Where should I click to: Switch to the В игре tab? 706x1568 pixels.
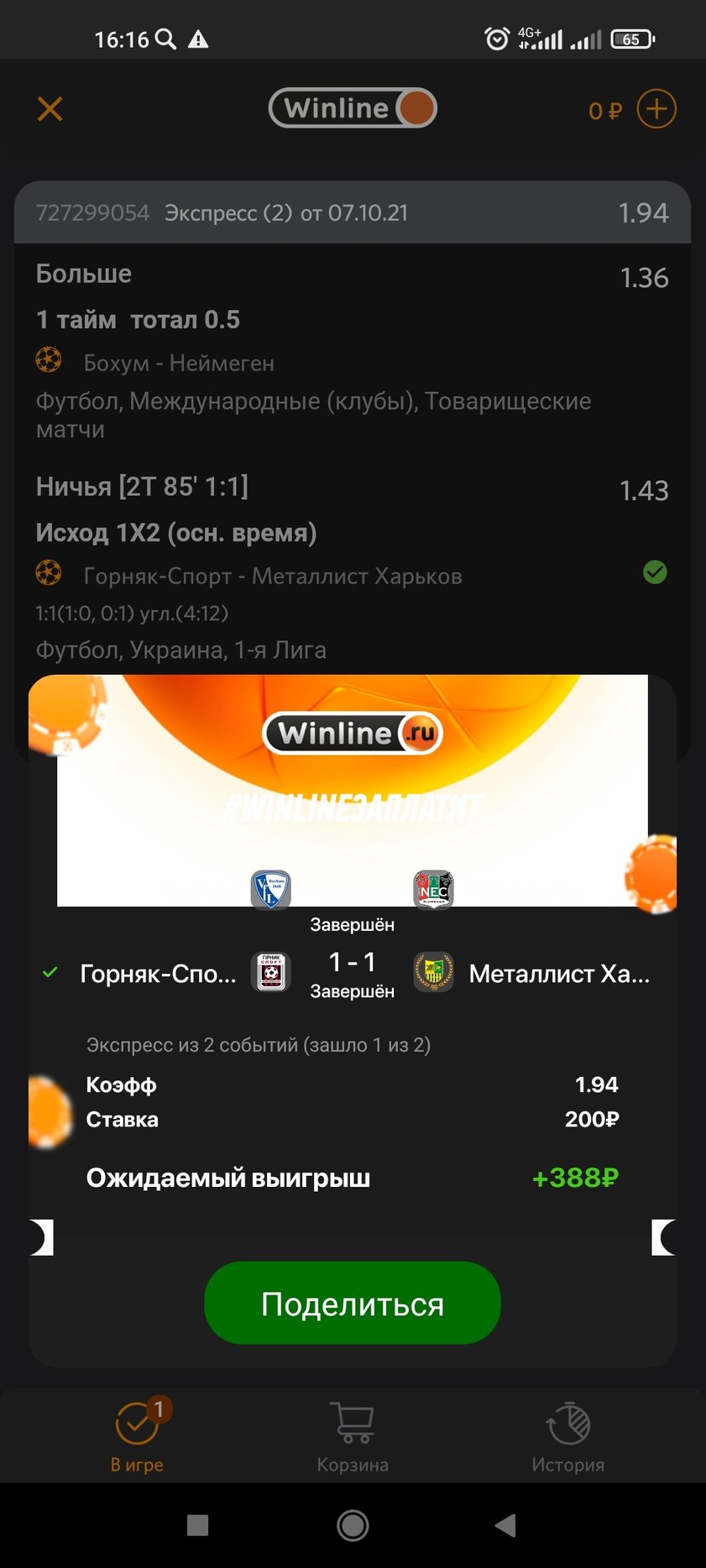(137, 1437)
